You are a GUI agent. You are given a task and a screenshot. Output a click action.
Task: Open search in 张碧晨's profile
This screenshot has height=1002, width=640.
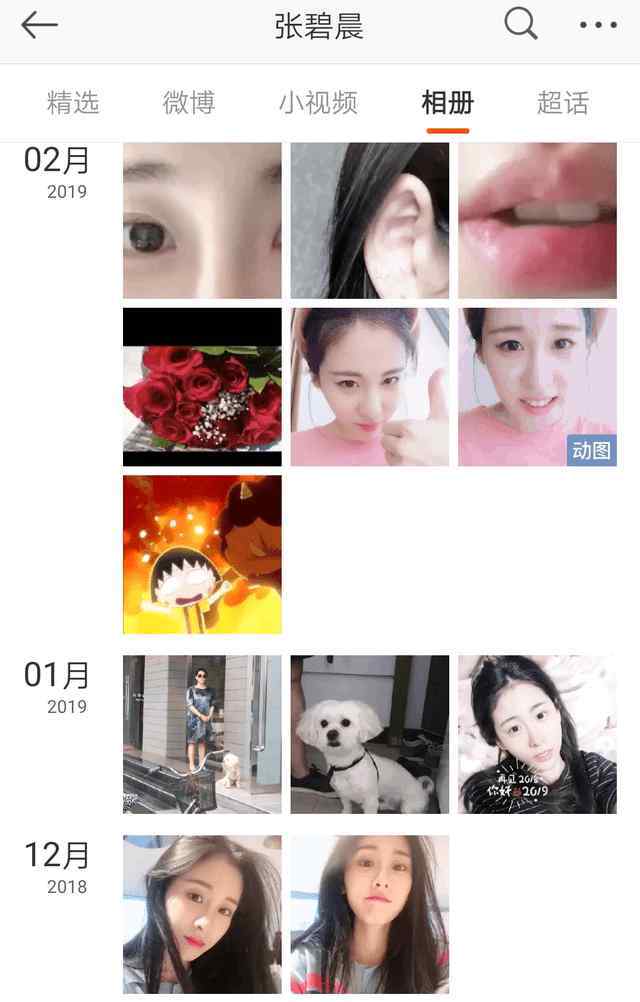(520, 24)
